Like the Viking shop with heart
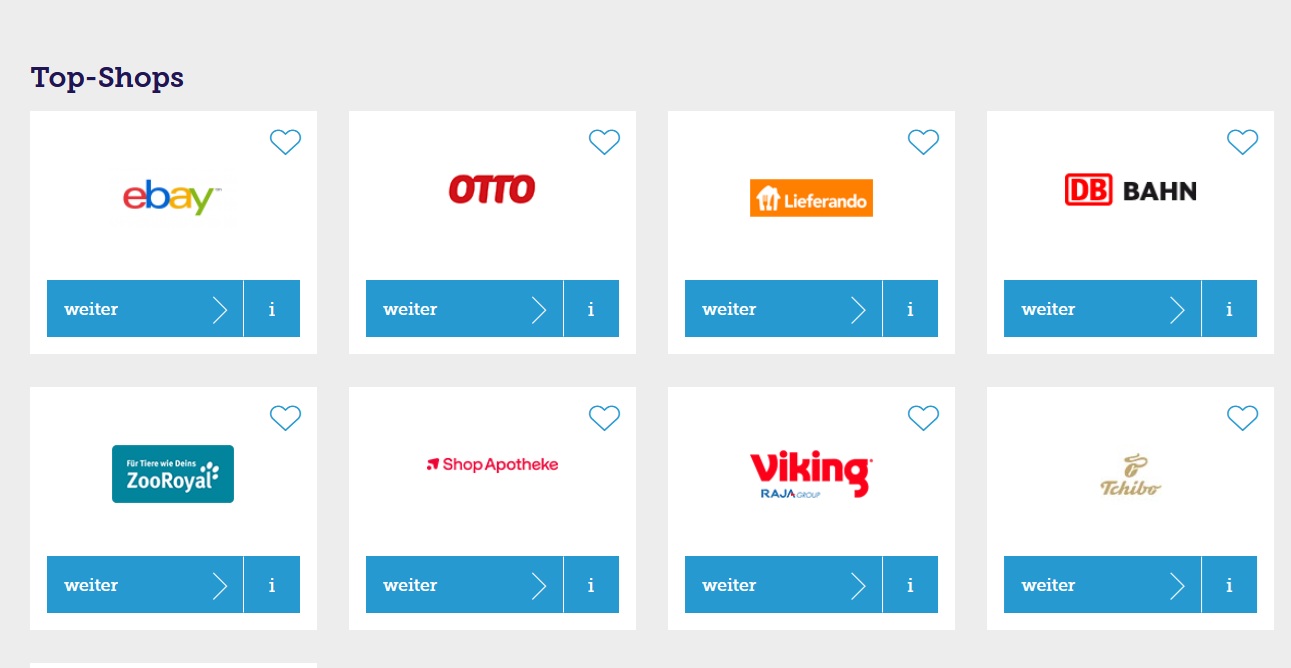Viewport: 1291px width, 668px height. pyautogui.click(x=923, y=418)
